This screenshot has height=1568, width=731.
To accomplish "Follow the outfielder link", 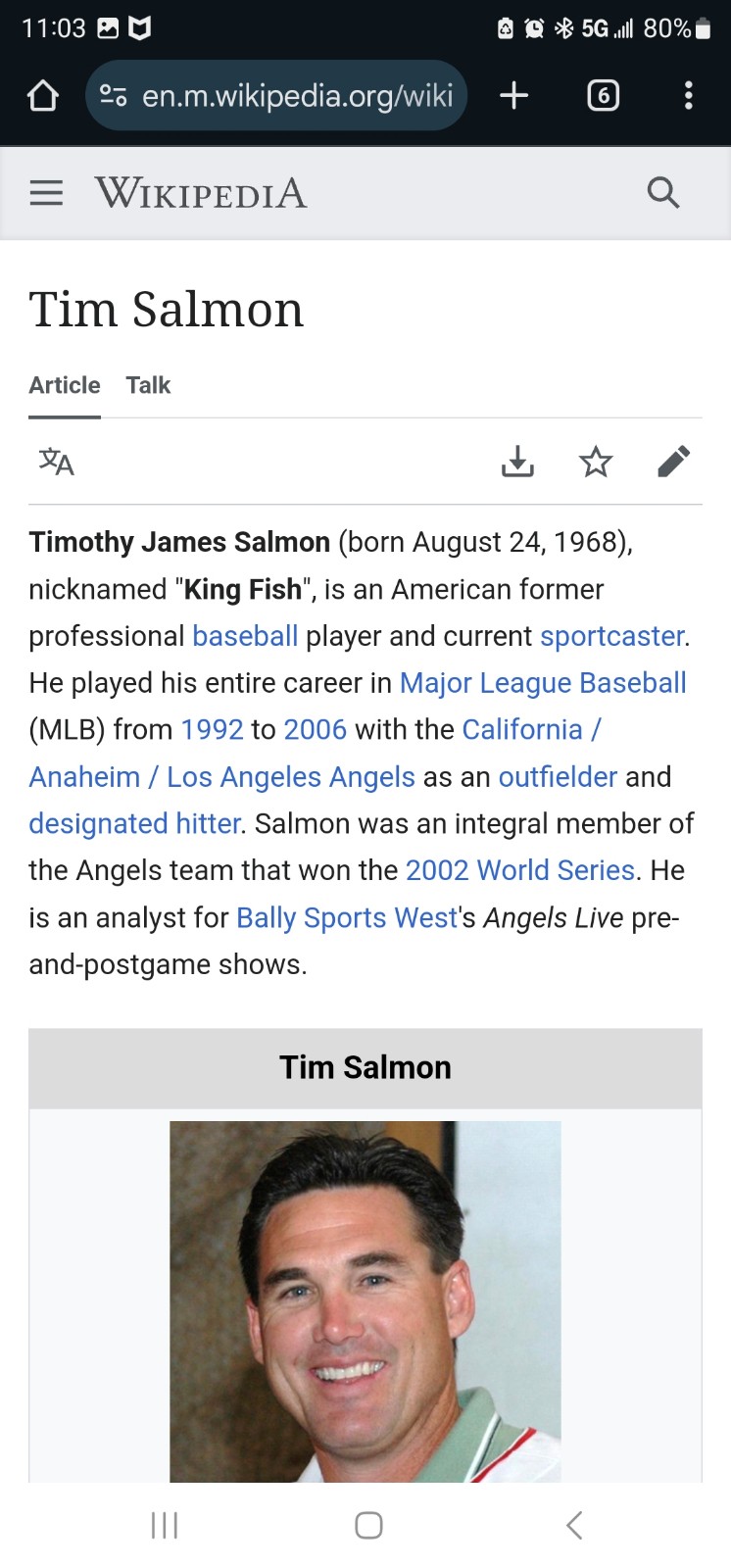I will [558, 777].
